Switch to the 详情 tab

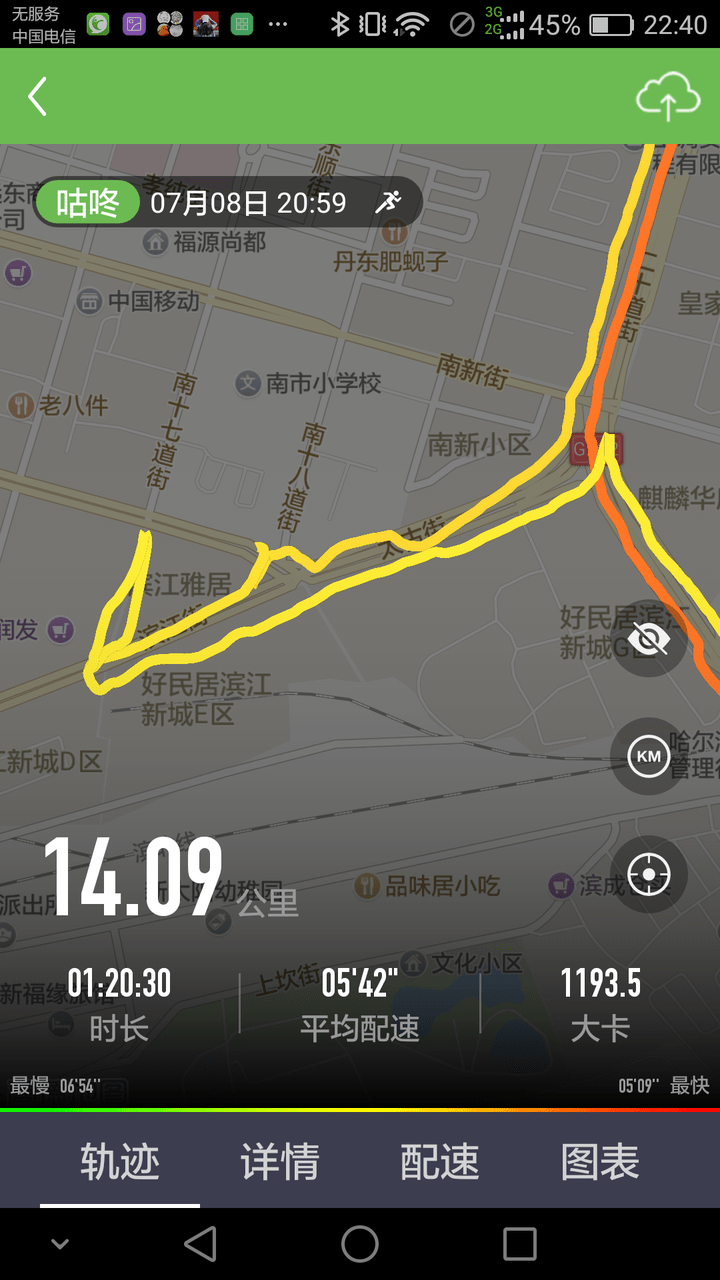tap(280, 1162)
